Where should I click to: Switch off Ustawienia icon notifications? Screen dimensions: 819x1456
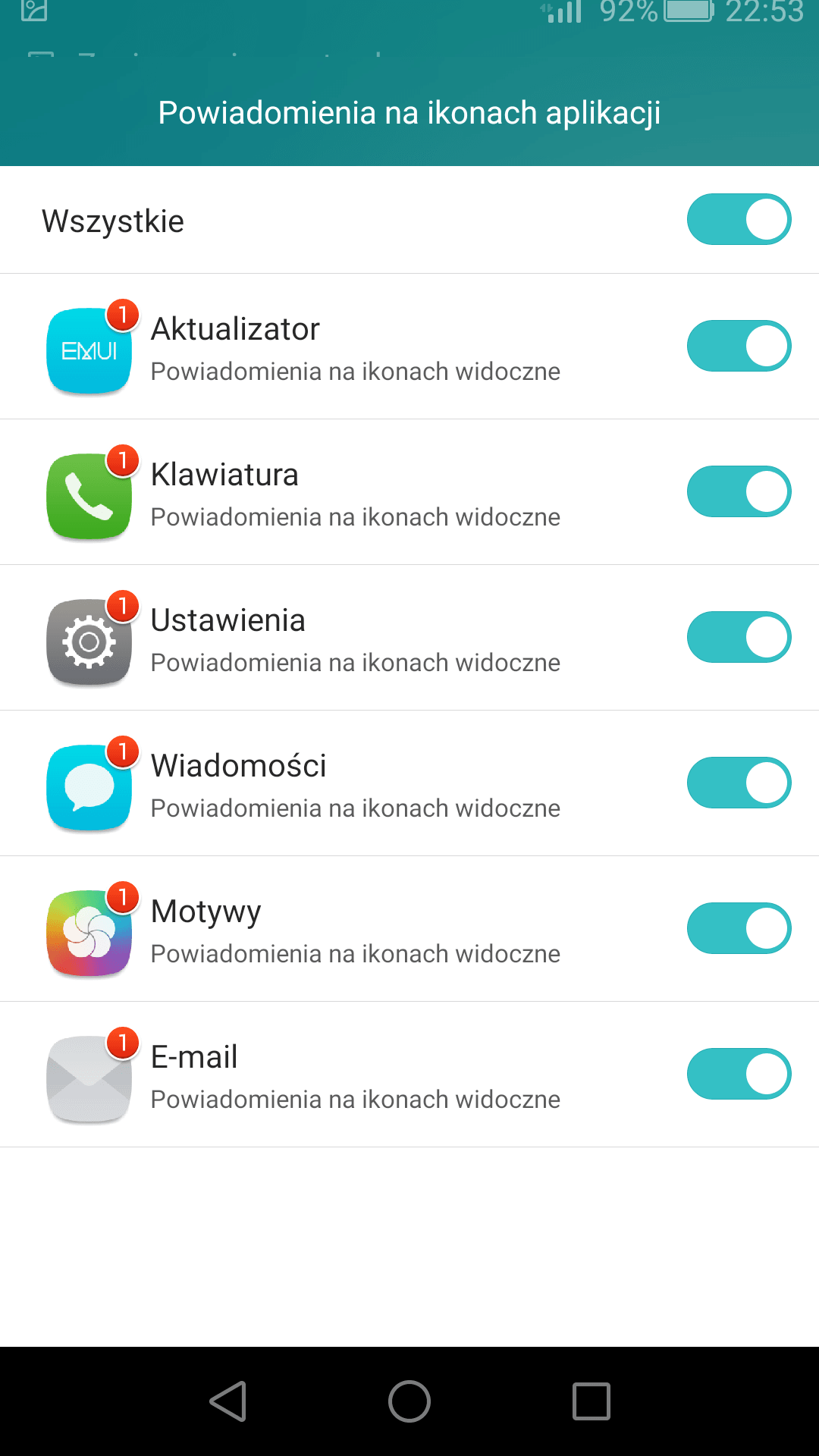739,637
